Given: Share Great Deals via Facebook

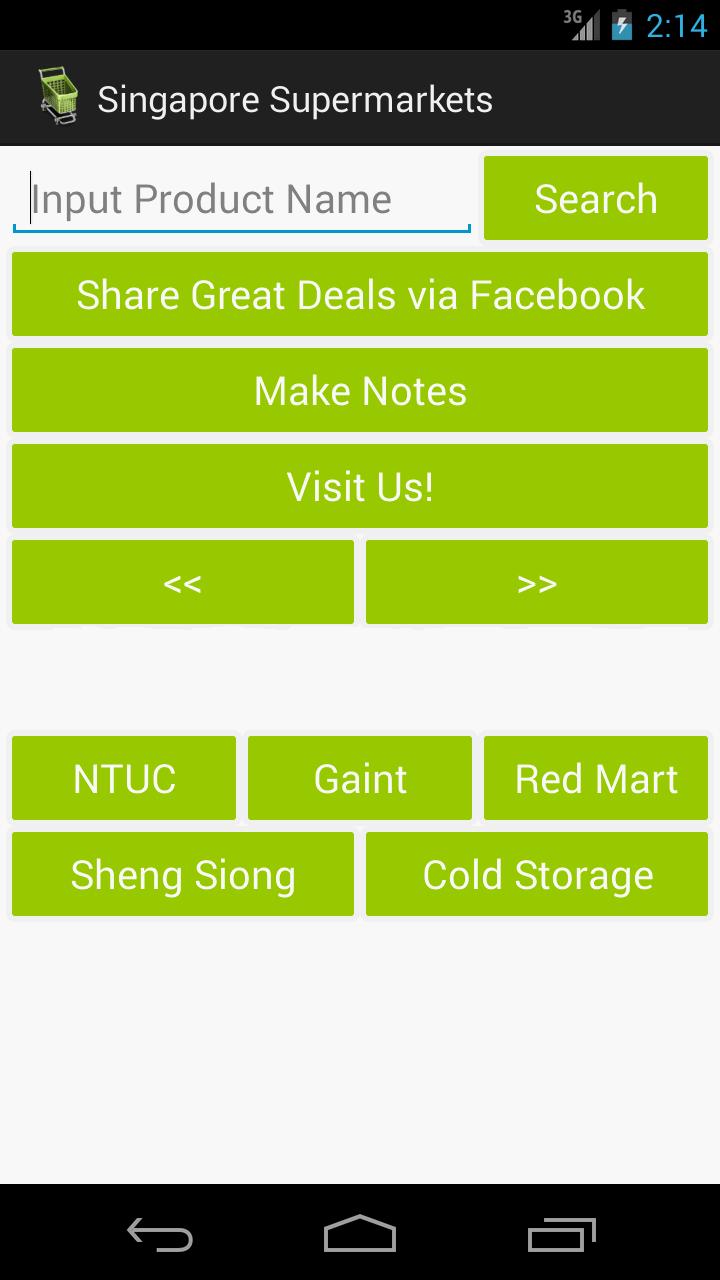Looking at the screenshot, I should pos(360,294).
